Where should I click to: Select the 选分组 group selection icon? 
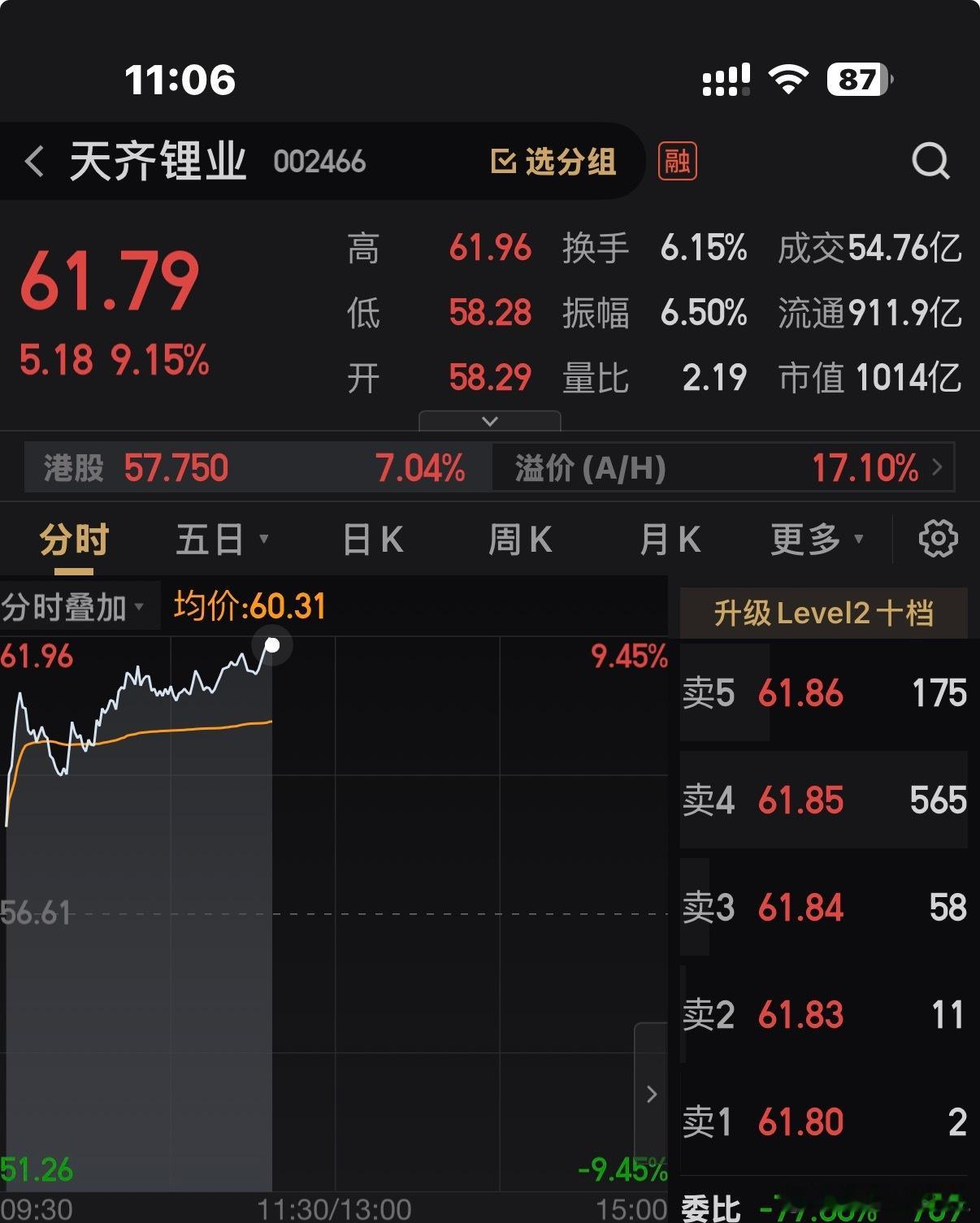tap(556, 161)
